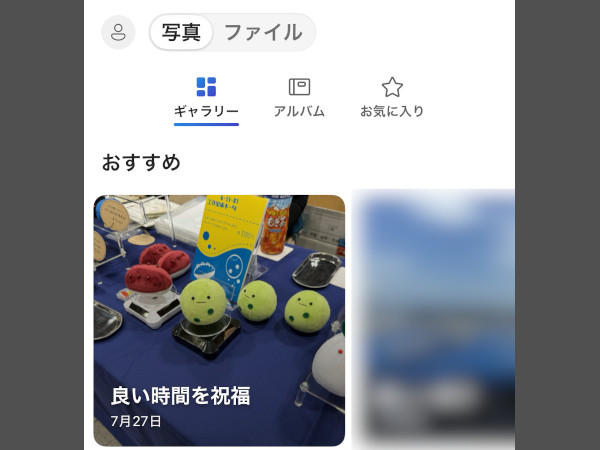600x450 pixels.
Task: Open the blurred recommendation card
Action: pyautogui.click(x=433, y=320)
